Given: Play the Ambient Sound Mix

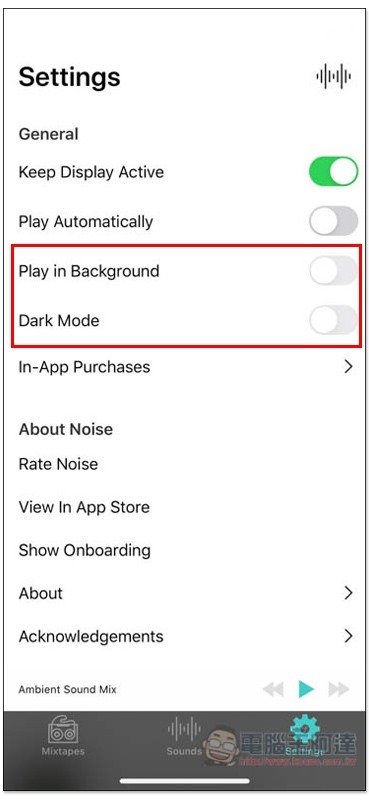Looking at the screenshot, I should pos(306,689).
